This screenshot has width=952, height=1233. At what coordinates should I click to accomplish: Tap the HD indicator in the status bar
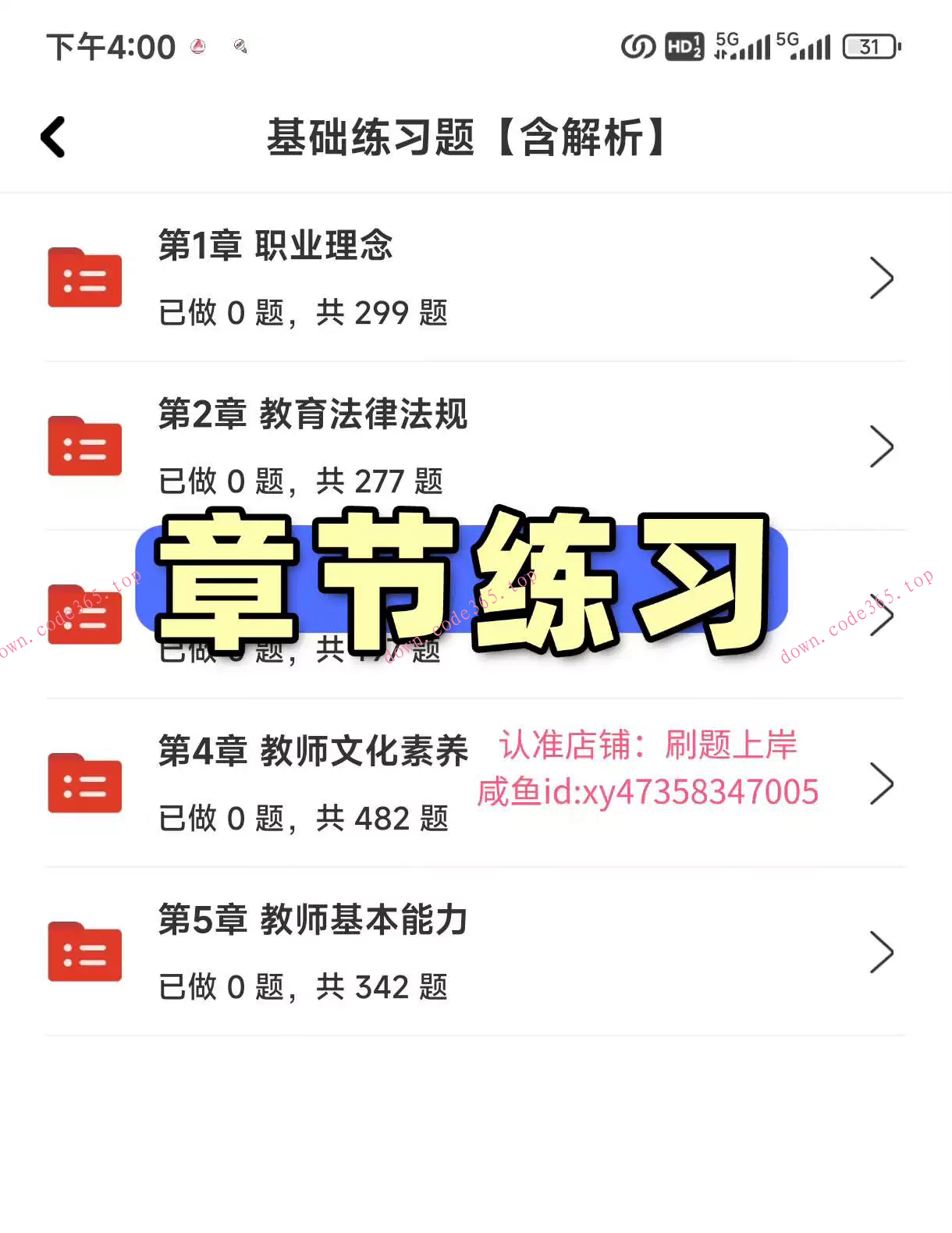683,47
